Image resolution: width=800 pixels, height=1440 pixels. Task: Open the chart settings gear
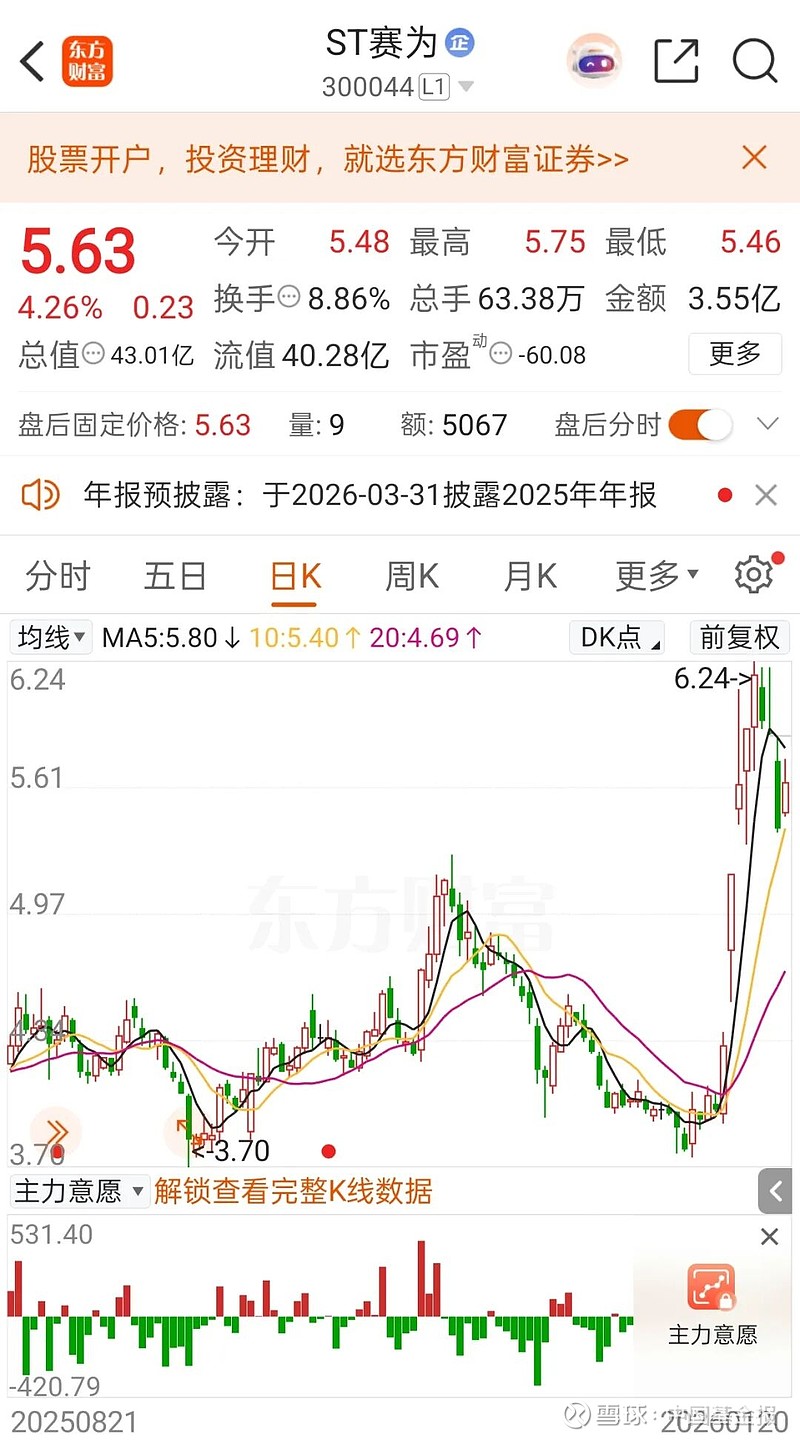[754, 573]
